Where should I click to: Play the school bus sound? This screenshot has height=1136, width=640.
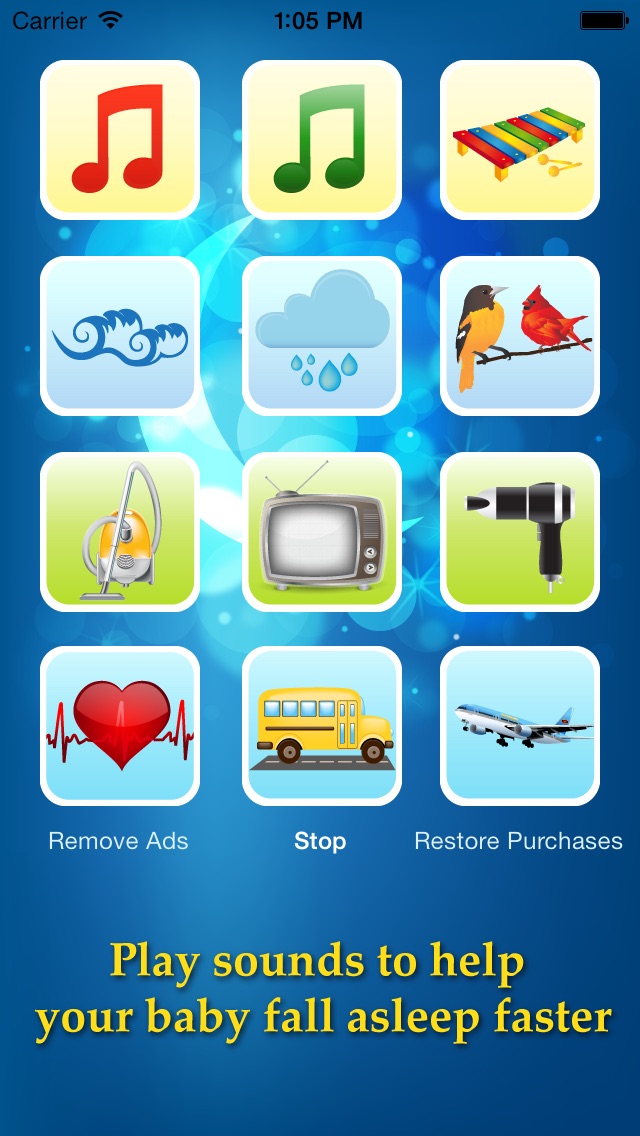click(x=321, y=726)
